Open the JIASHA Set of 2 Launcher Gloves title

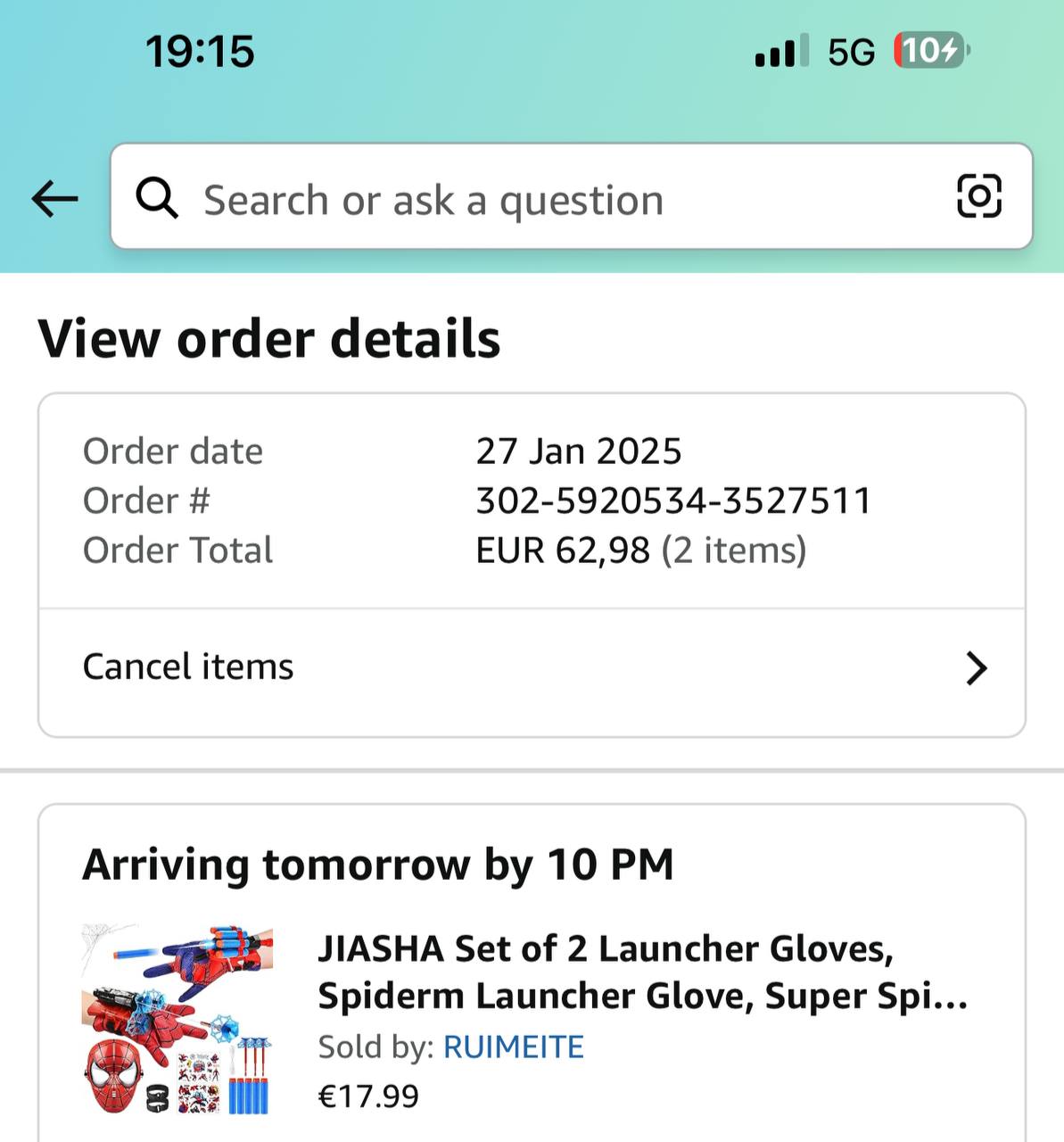(642, 972)
